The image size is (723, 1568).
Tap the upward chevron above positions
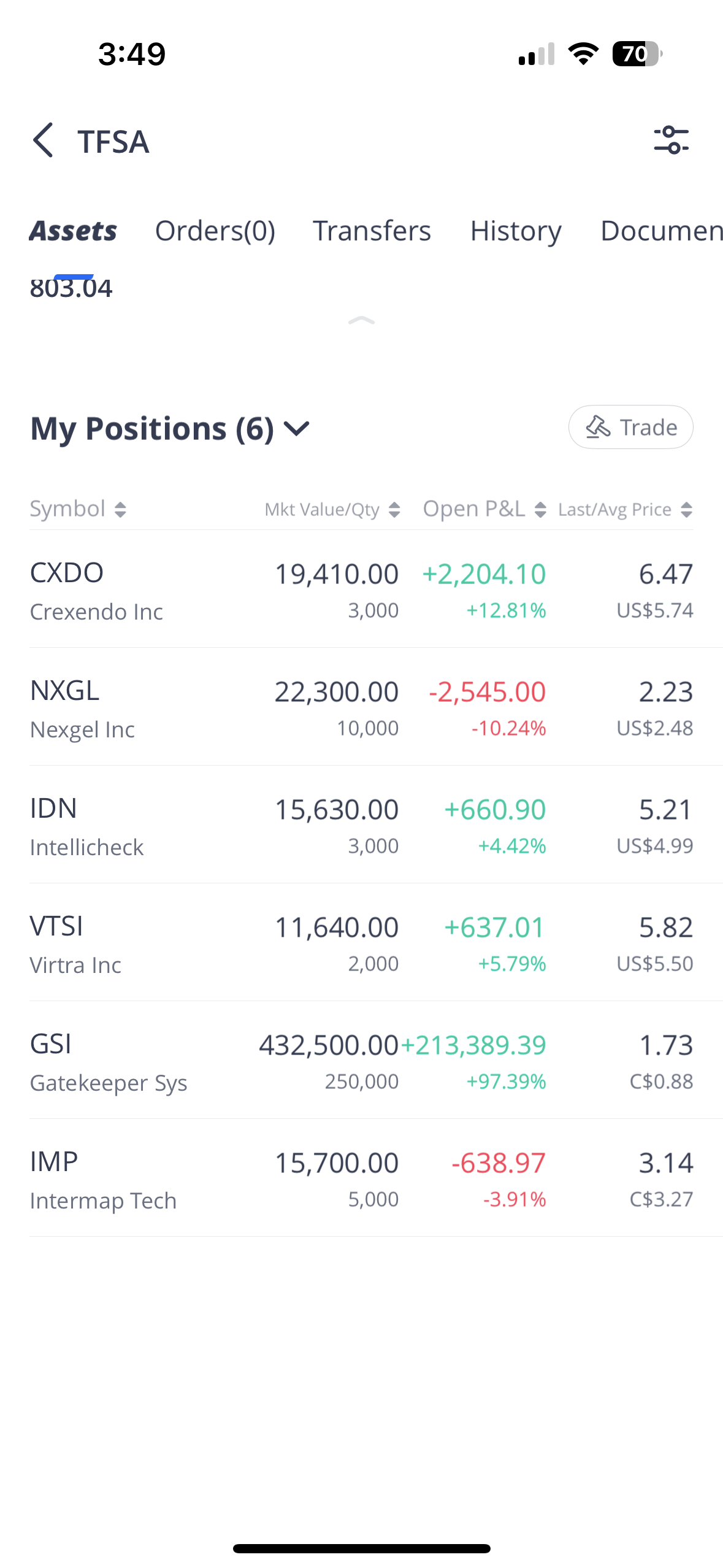[x=361, y=321]
